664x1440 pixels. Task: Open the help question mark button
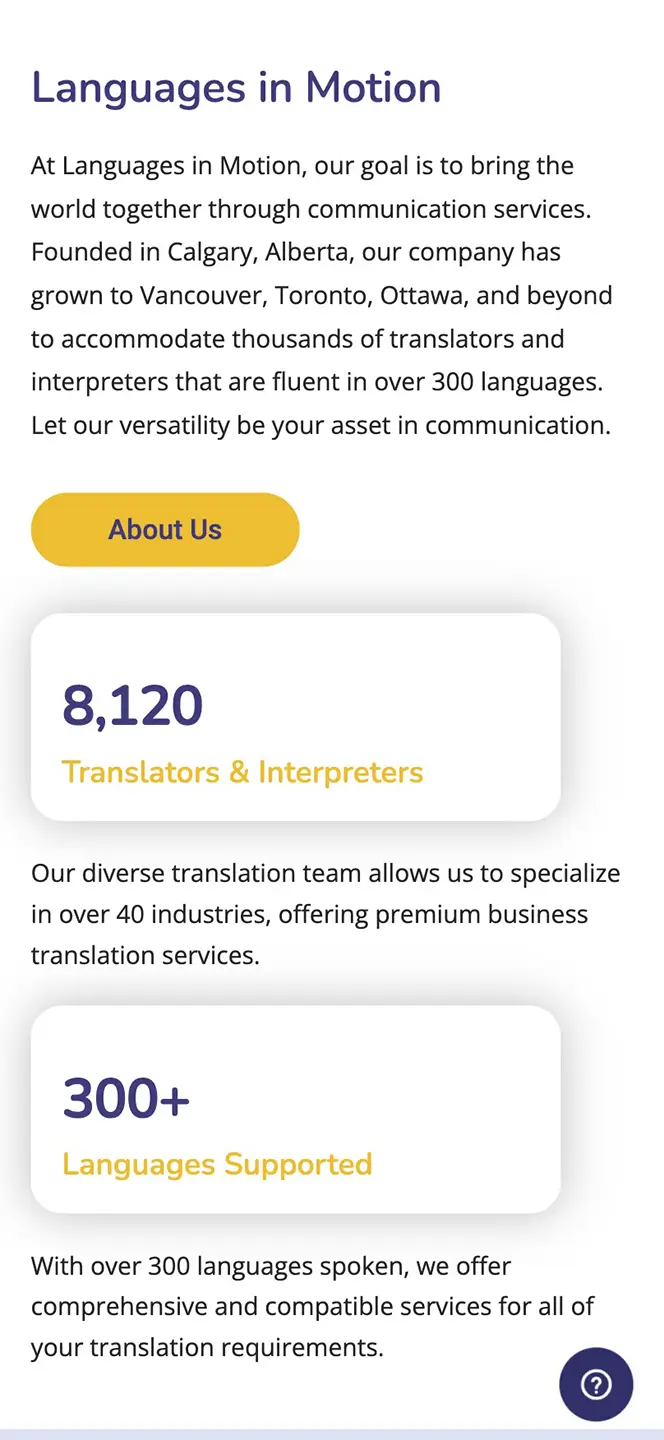coord(596,1384)
